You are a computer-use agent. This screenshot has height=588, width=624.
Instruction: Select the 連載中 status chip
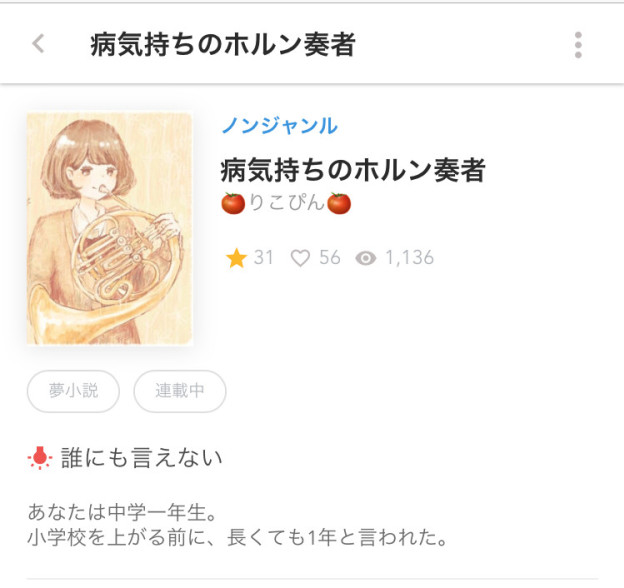tap(180, 391)
